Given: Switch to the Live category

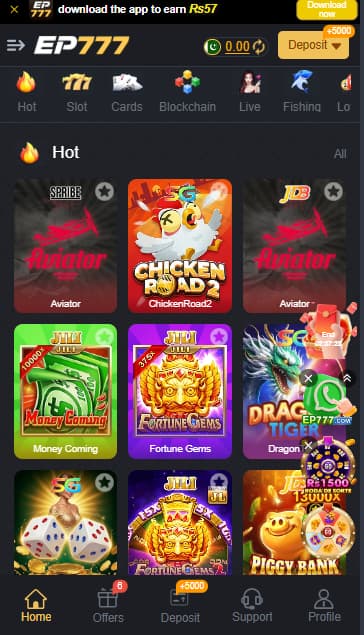Looking at the screenshot, I should tap(250, 92).
